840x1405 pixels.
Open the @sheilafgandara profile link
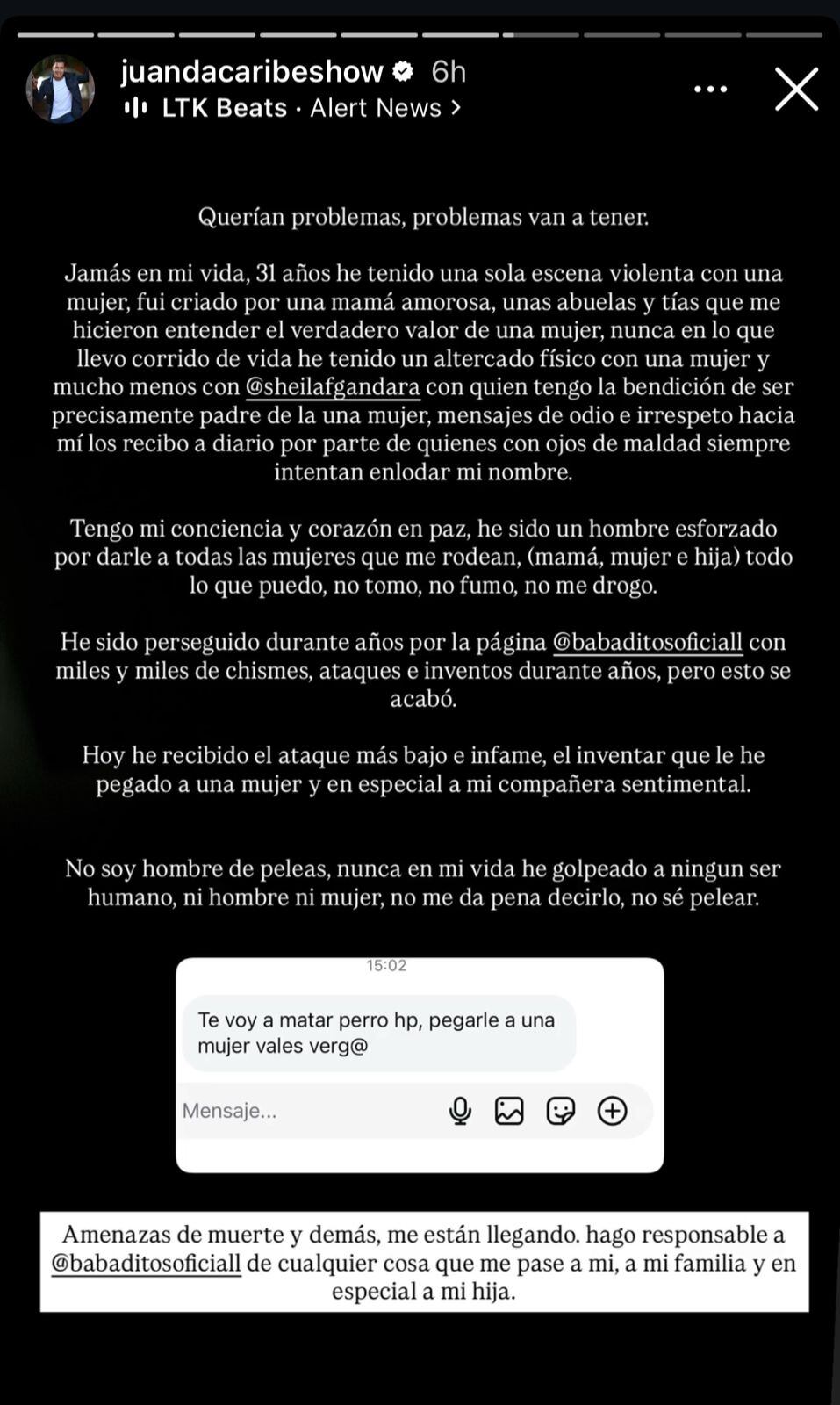(332, 386)
